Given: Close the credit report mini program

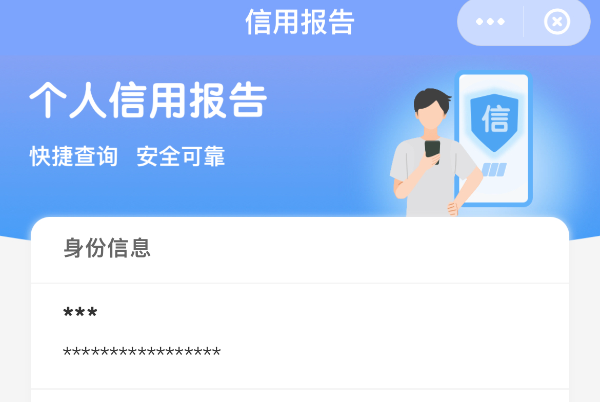Looking at the screenshot, I should 557,22.
